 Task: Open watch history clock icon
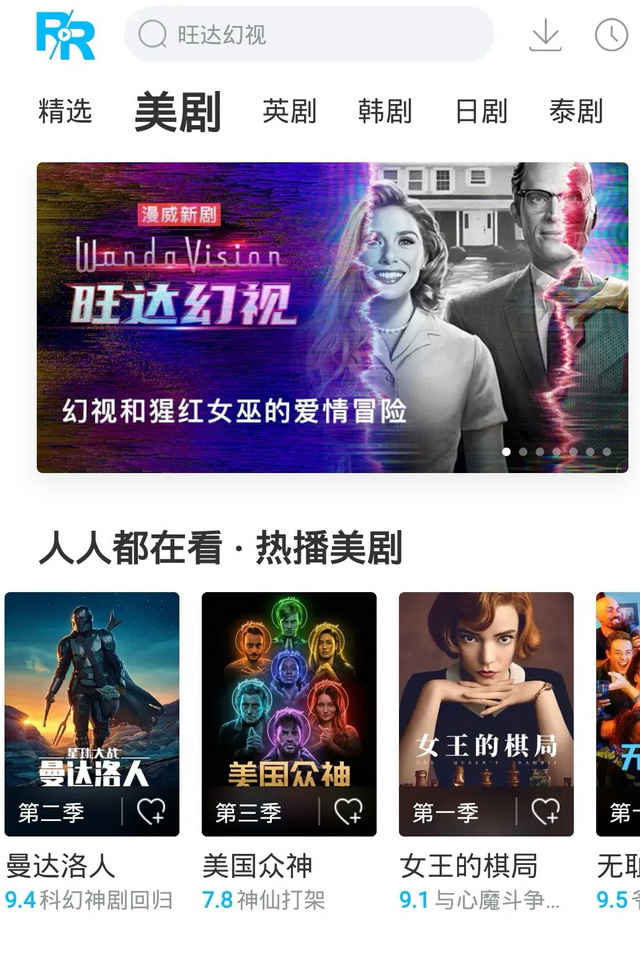pyautogui.click(x=611, y=35)
